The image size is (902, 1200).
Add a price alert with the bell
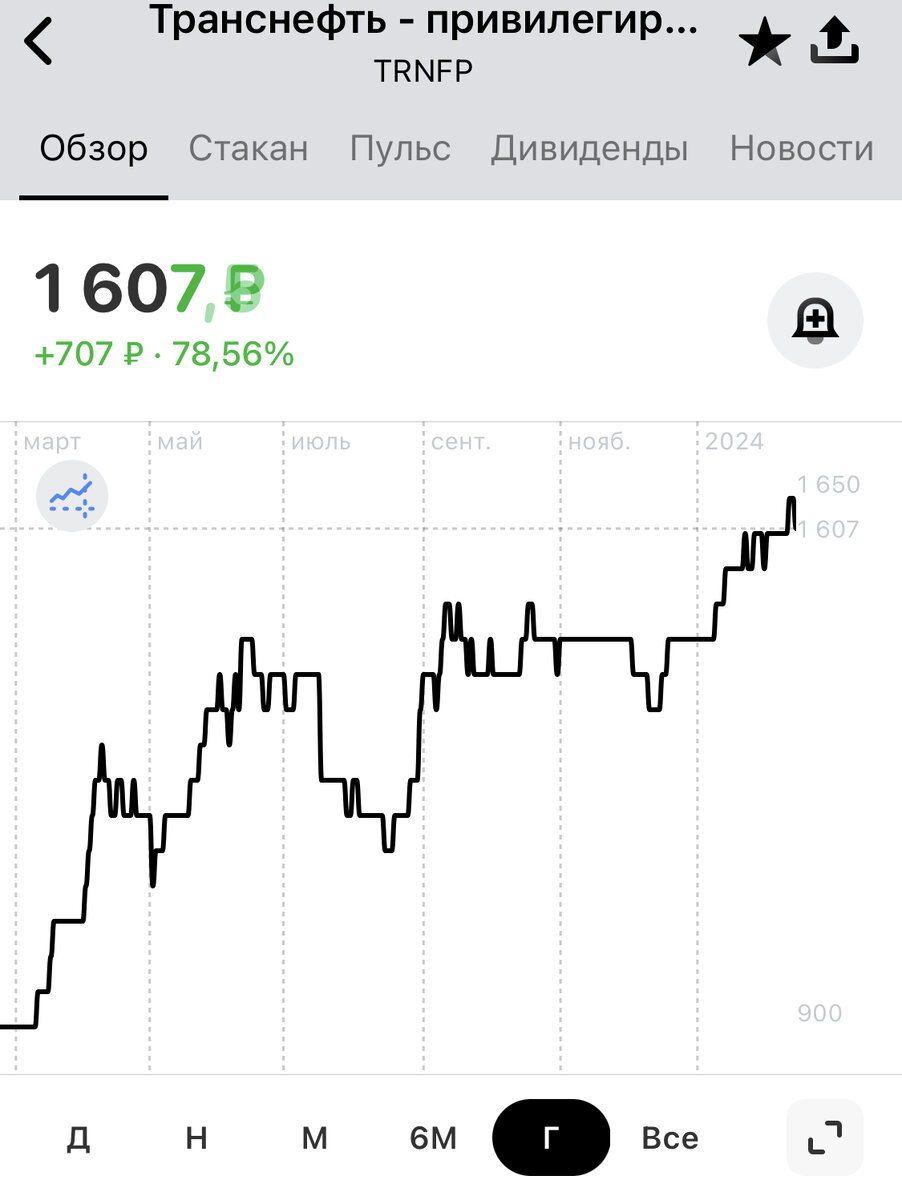click(x=814, y=321)
